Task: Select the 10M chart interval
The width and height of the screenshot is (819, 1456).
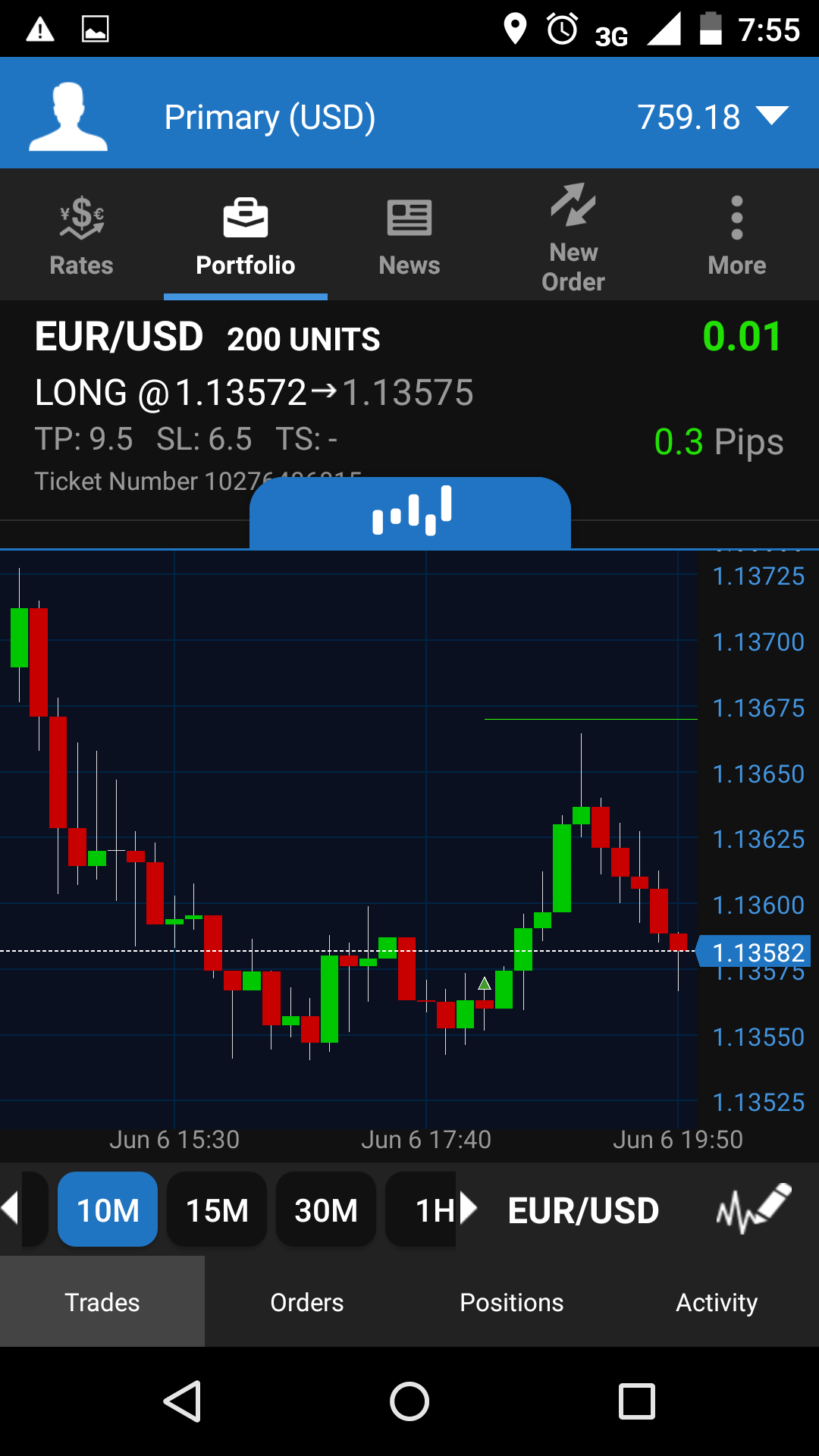Action: coord(108,1210)
